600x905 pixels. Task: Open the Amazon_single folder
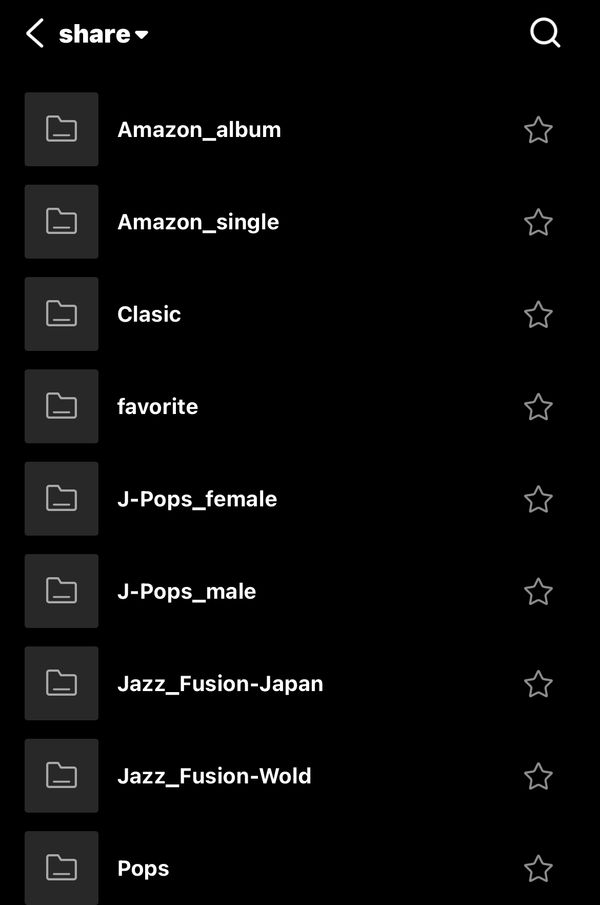point(198,222)
